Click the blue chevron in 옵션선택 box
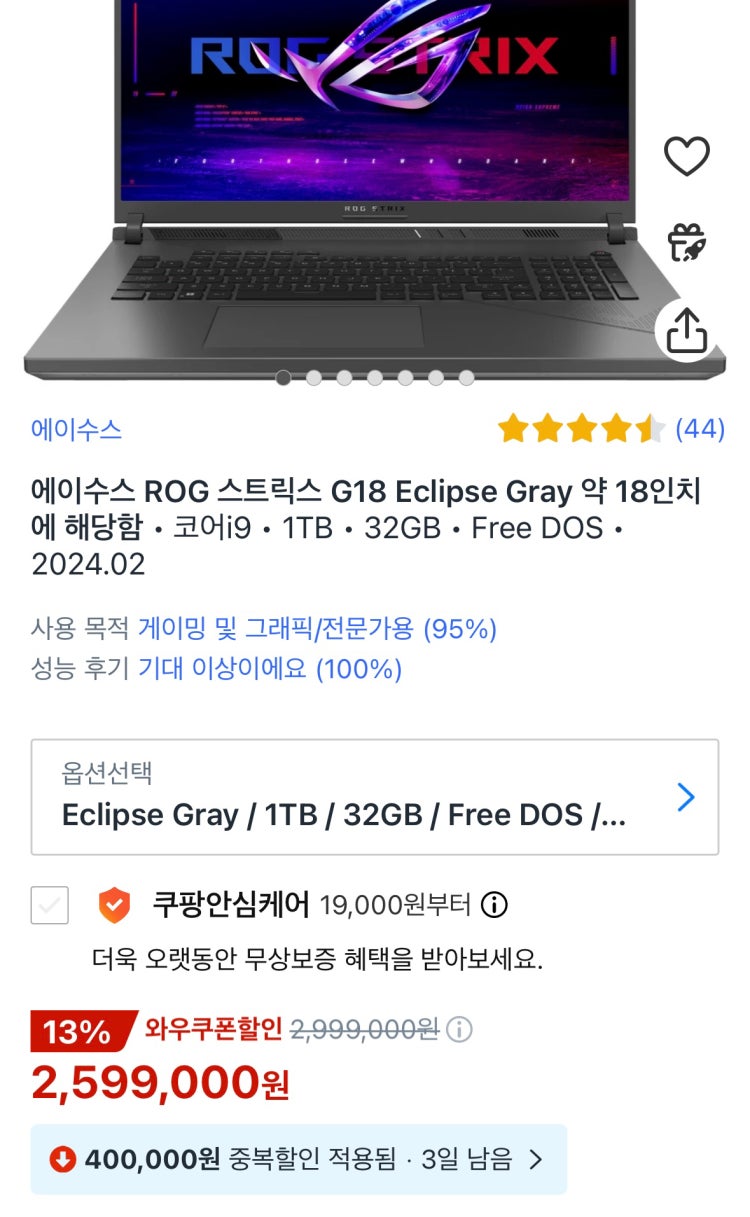This screenshot has width=750, height=1217. (686, 797)
